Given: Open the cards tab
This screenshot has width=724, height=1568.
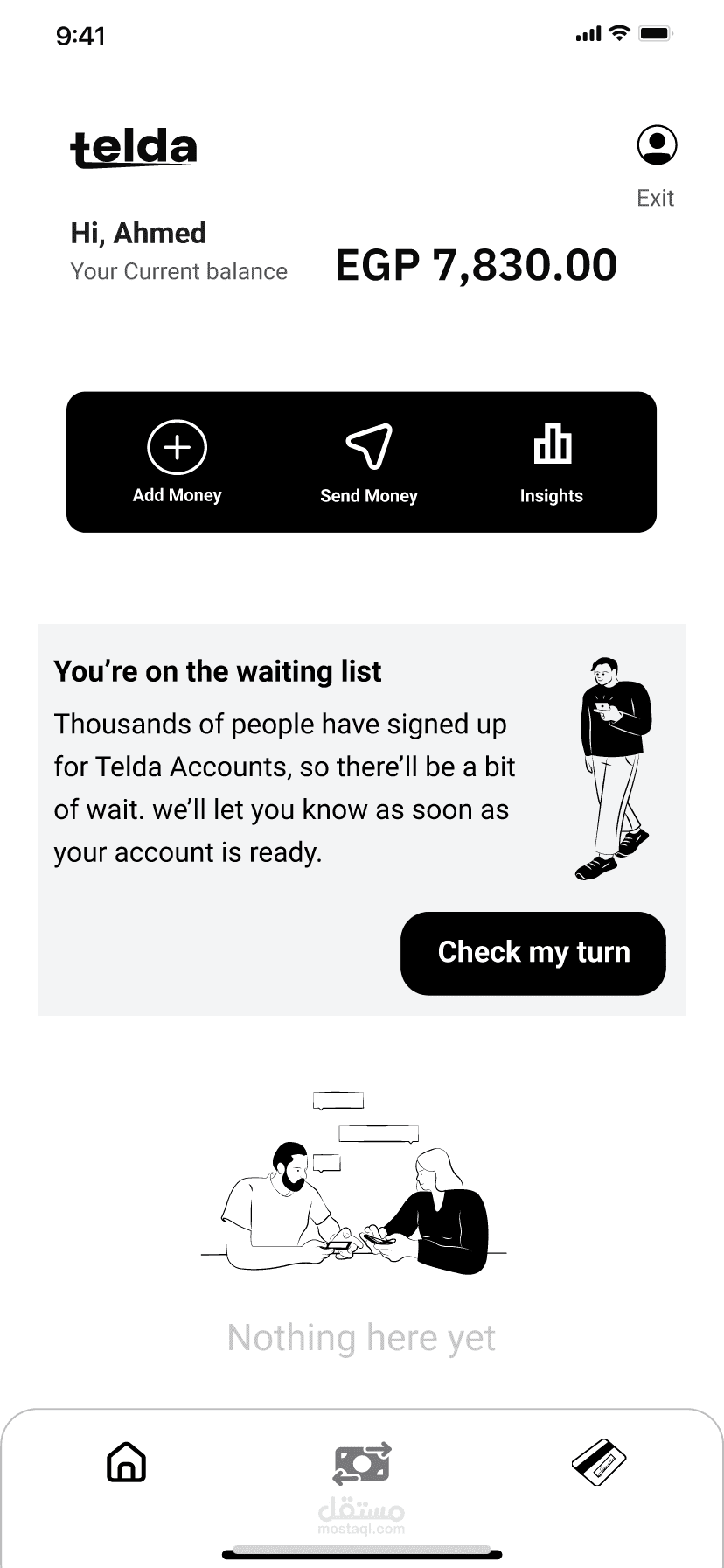Looking at the screenshot, I should [x=599, y=1463].
